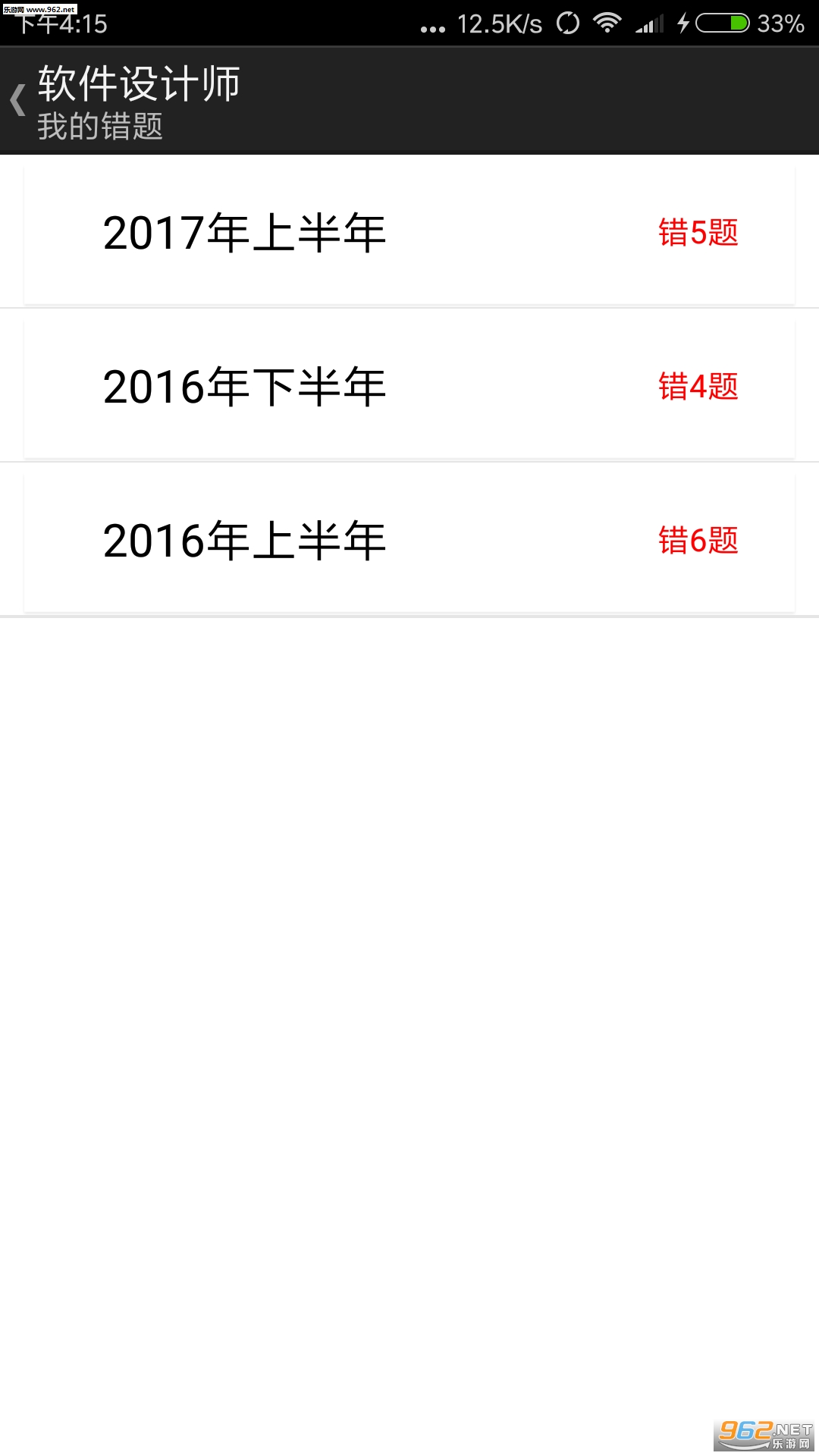Tap the battery indicator showing 33%
The width and height of the screenshot is (819, 1456).
click(781, 24)
